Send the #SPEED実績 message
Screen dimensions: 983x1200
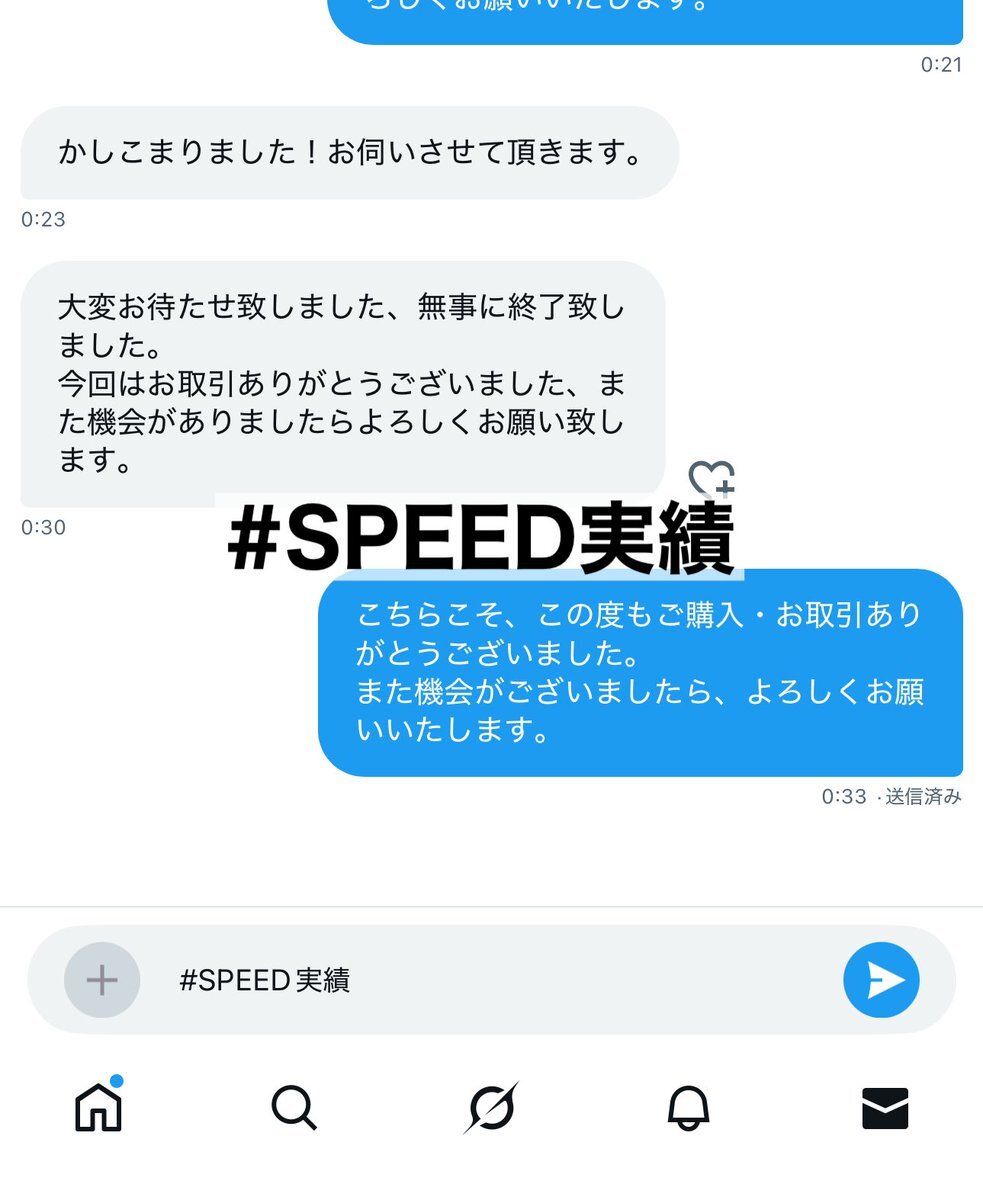coord(881,980)
